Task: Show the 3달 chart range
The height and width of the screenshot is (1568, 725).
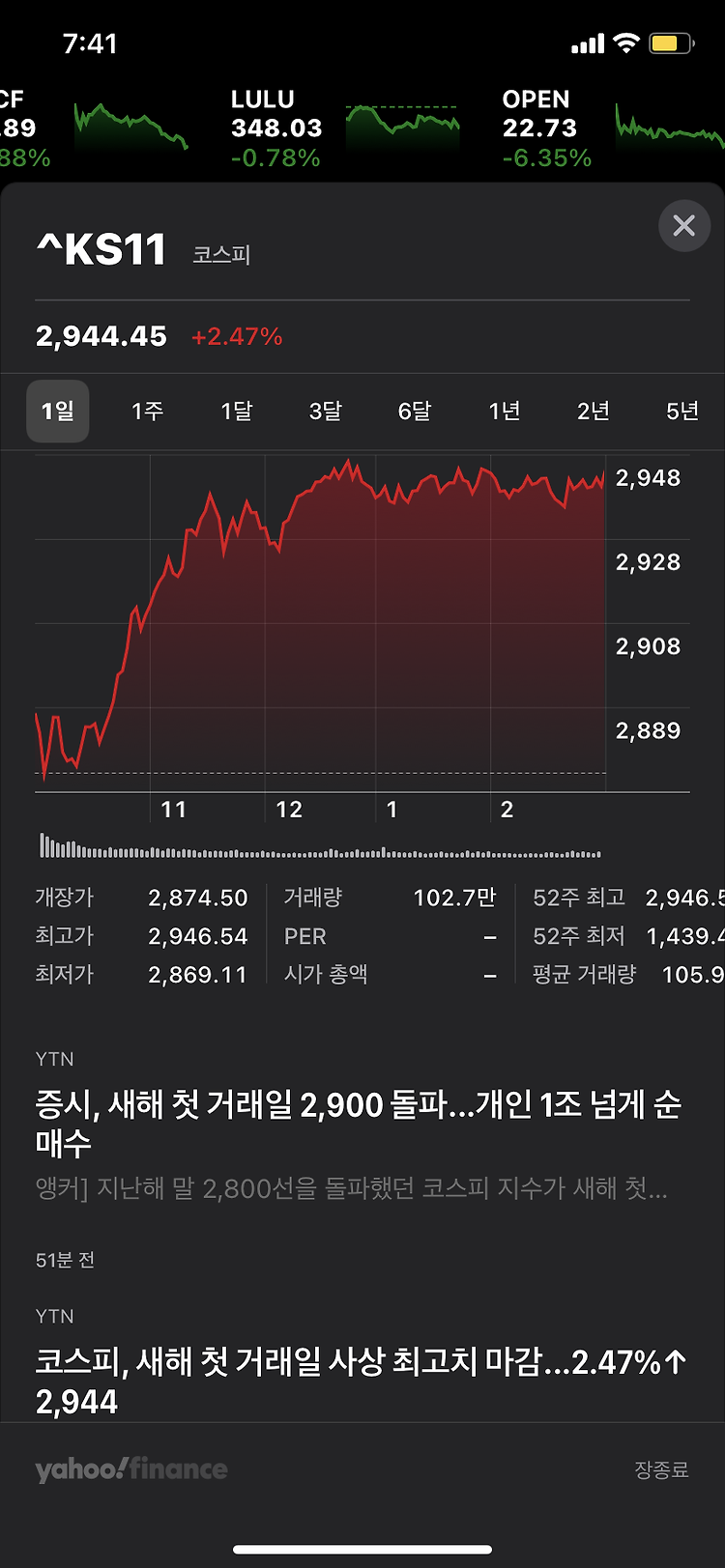Action: [326, 412]
